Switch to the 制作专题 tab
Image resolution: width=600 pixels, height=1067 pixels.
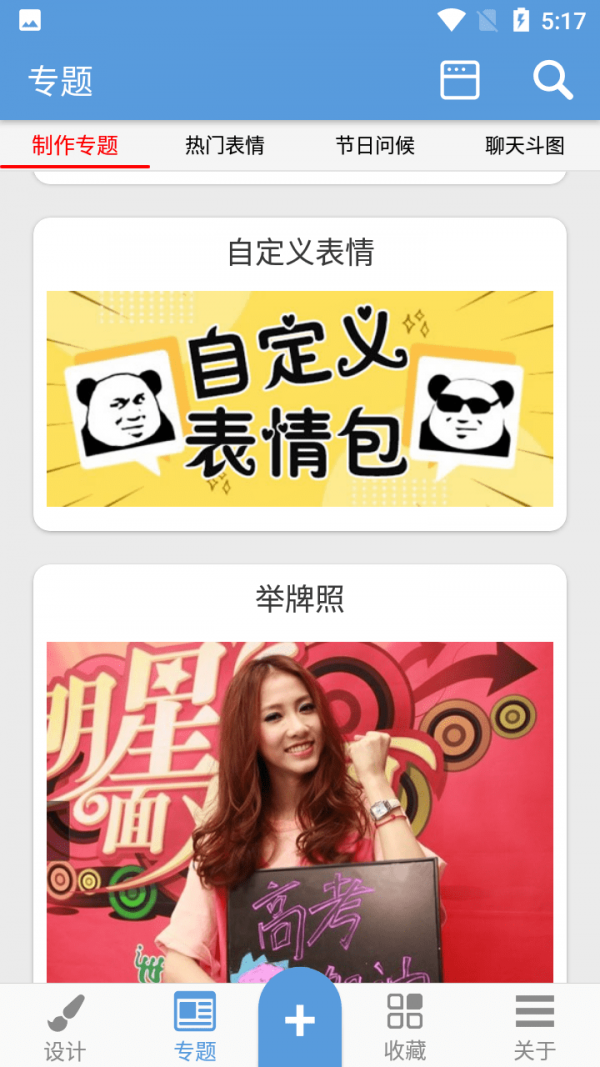coord(75,146)
